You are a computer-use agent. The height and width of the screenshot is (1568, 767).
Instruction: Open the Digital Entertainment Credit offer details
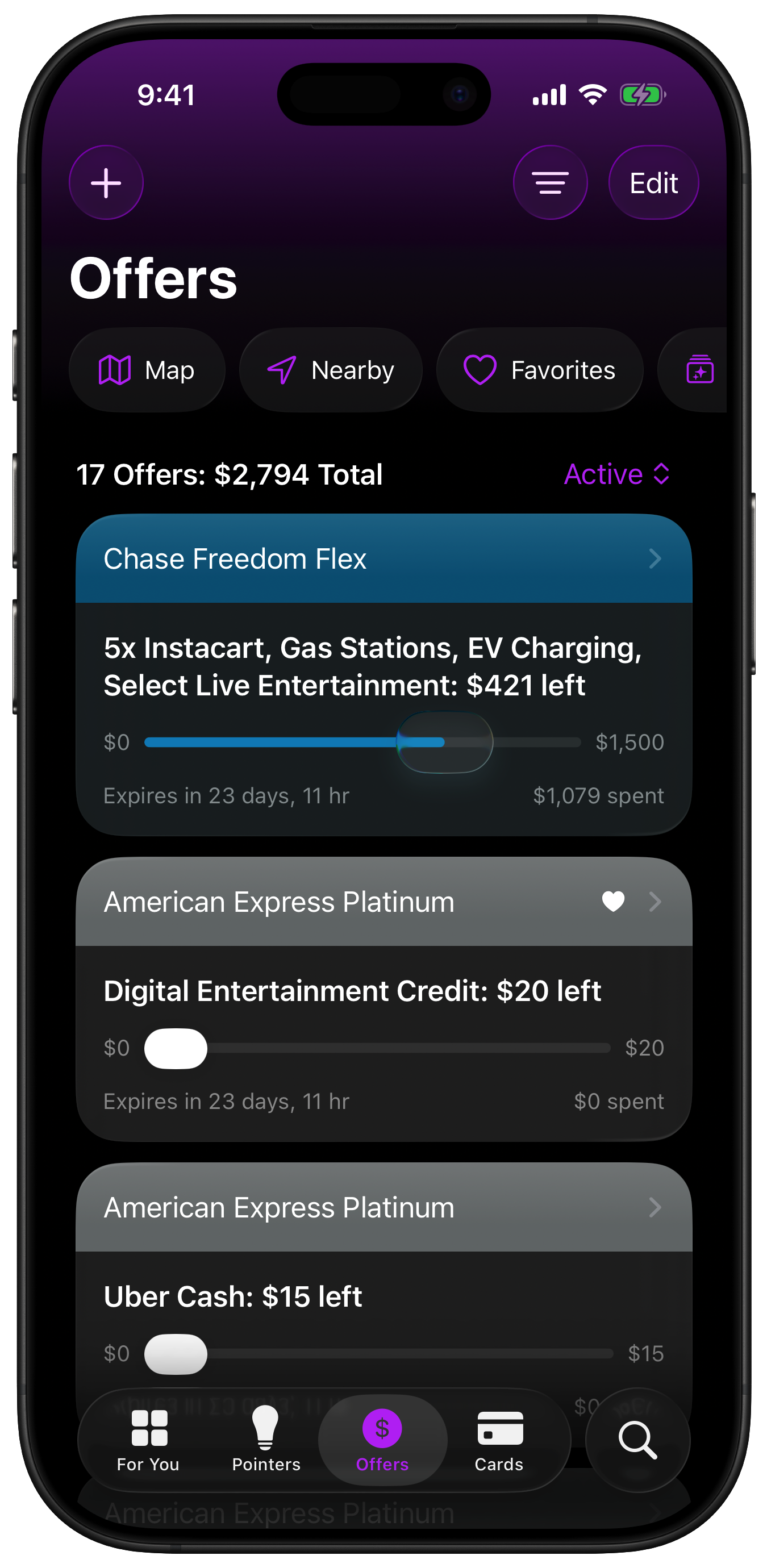point(655,902)
